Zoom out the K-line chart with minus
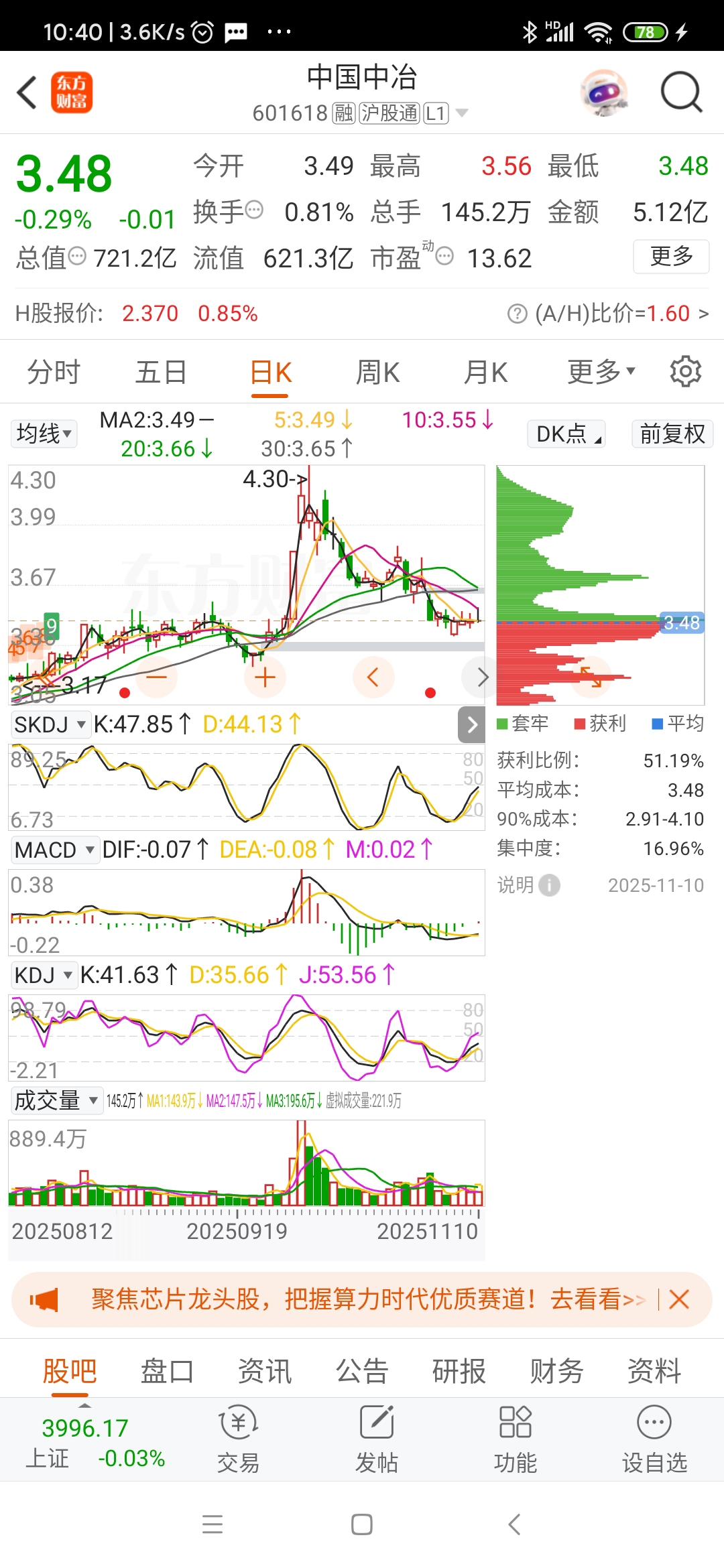The height and width of the screenshot is (1568, 724). [156, 677]
